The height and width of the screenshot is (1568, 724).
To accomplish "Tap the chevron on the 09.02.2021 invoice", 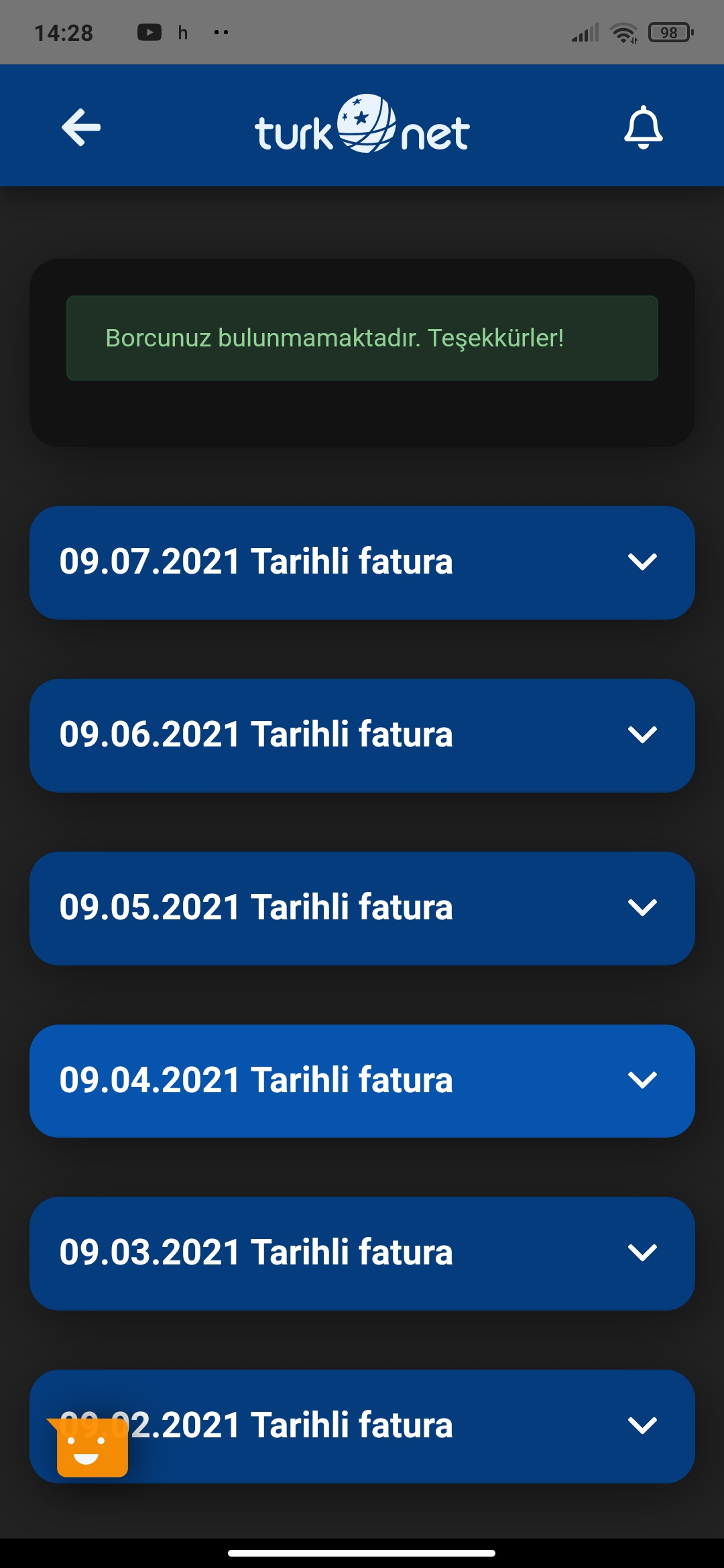I will pos(642,1425).
